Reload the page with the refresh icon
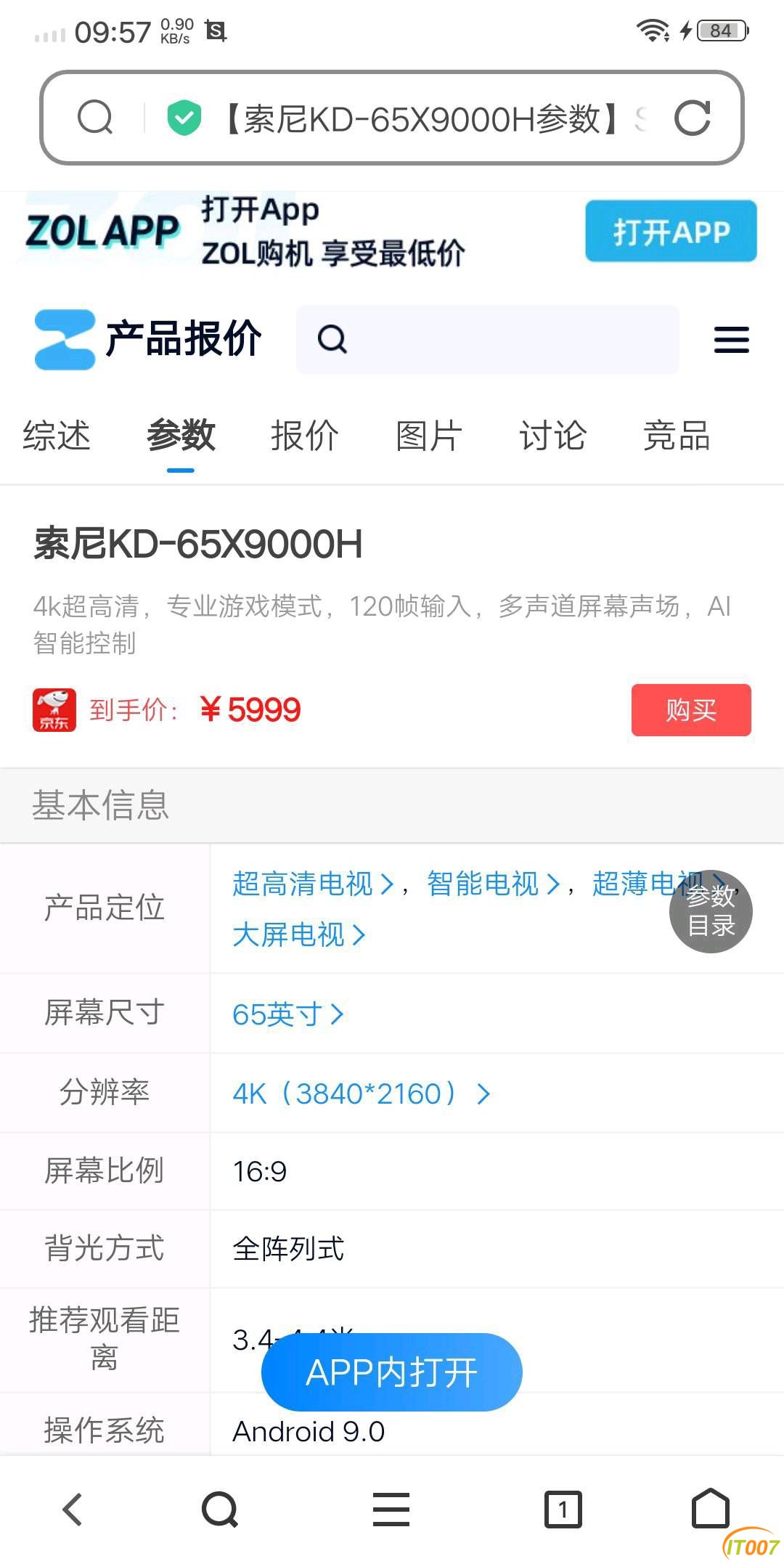784x1564 pixels. point(692,118)
